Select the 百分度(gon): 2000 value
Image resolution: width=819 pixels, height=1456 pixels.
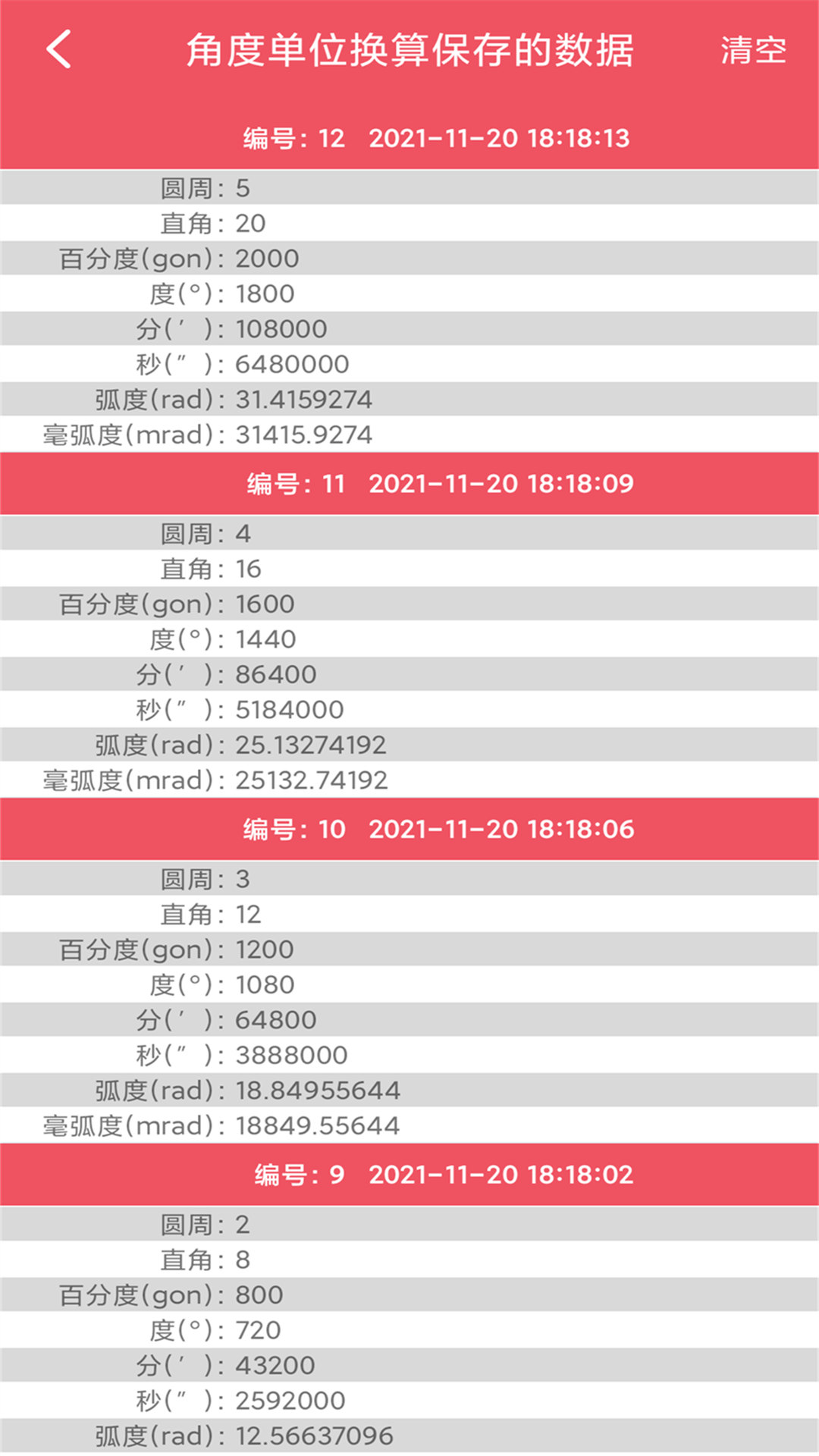click(409, 259)
